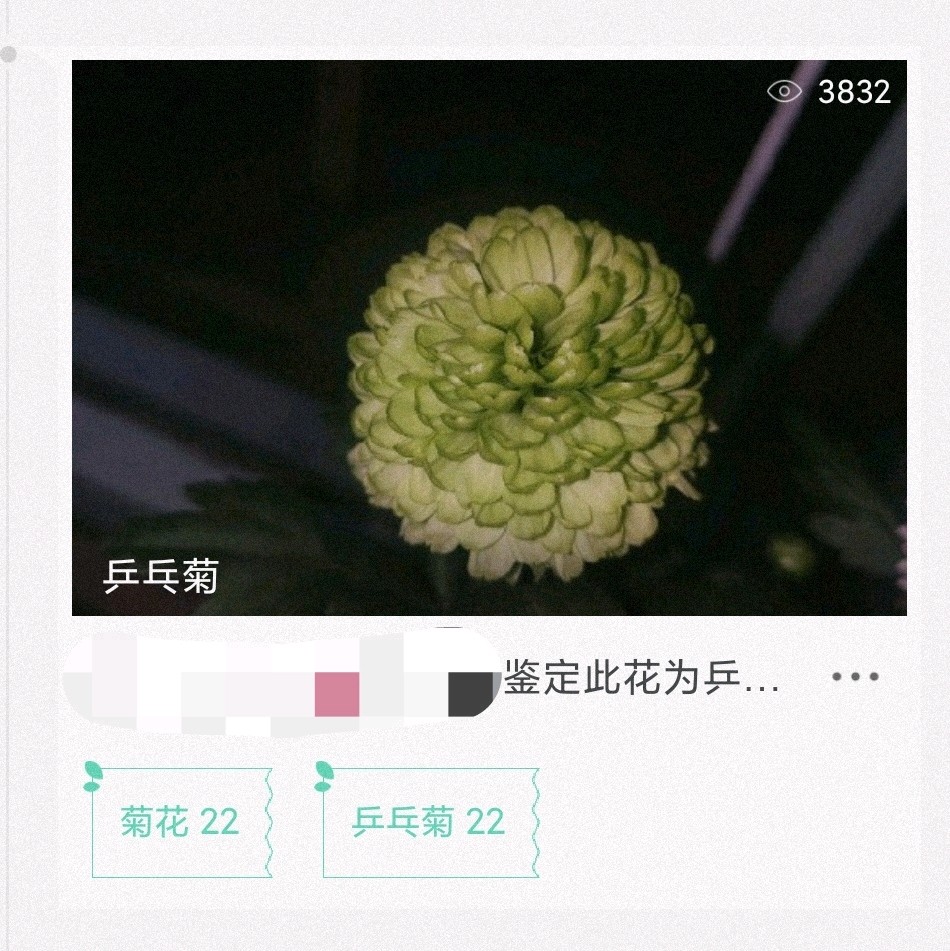
Task: Select the 乒乓菊 22 tag
Action: pyautogui.click(x=429, y=822)
